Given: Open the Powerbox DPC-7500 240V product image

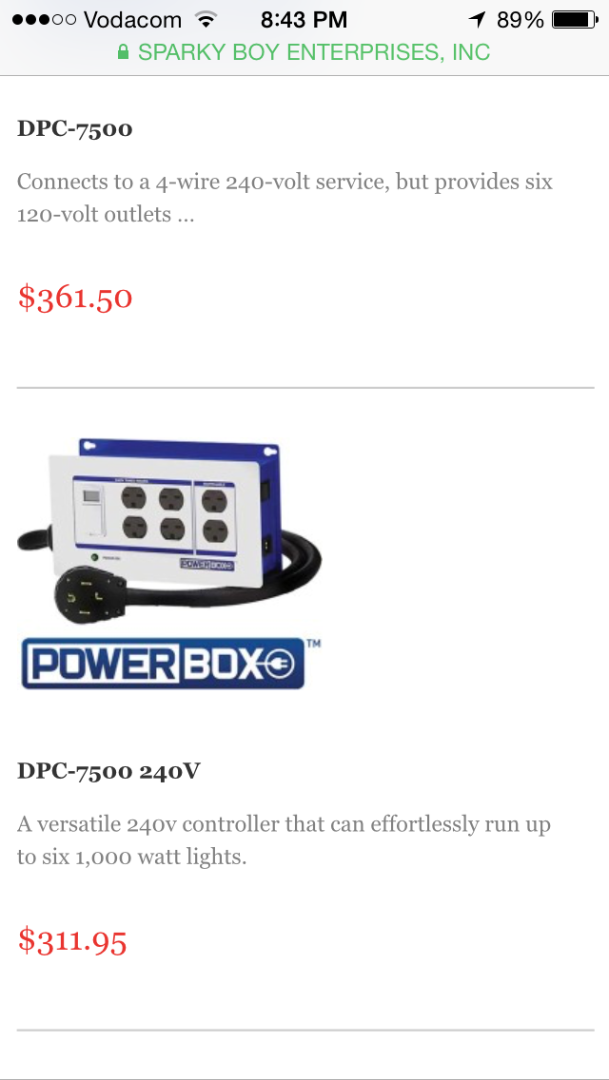Looking at the screenshot, I should (169, 564).
